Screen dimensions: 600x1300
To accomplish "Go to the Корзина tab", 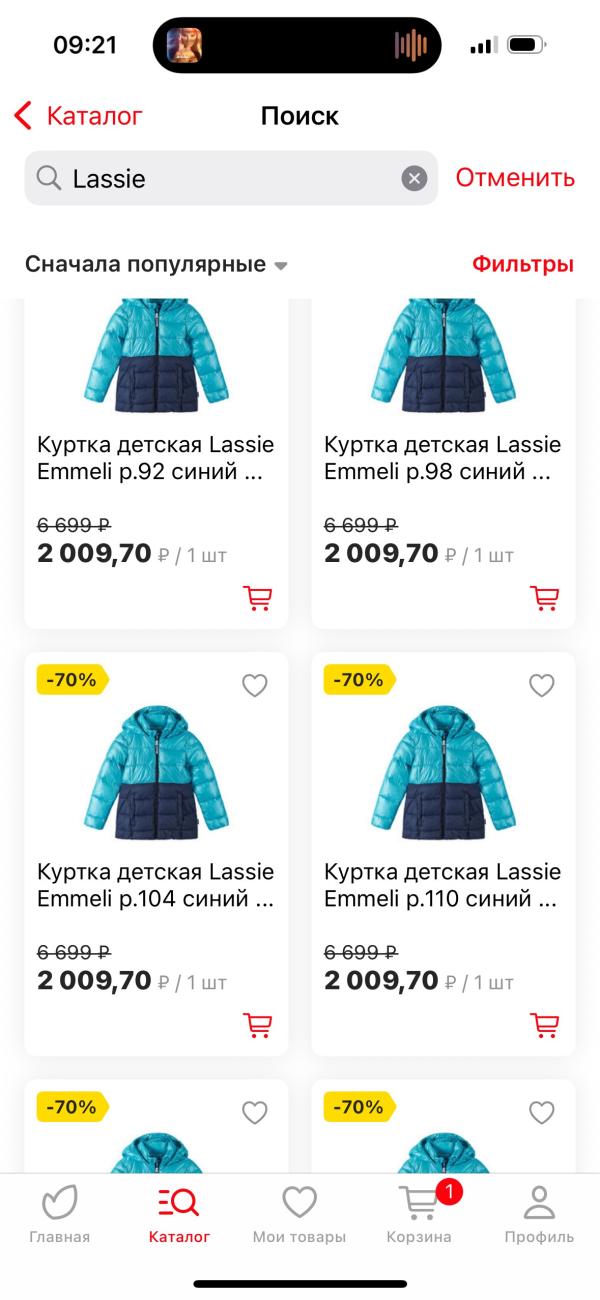I will click(x=419, y=1215).
